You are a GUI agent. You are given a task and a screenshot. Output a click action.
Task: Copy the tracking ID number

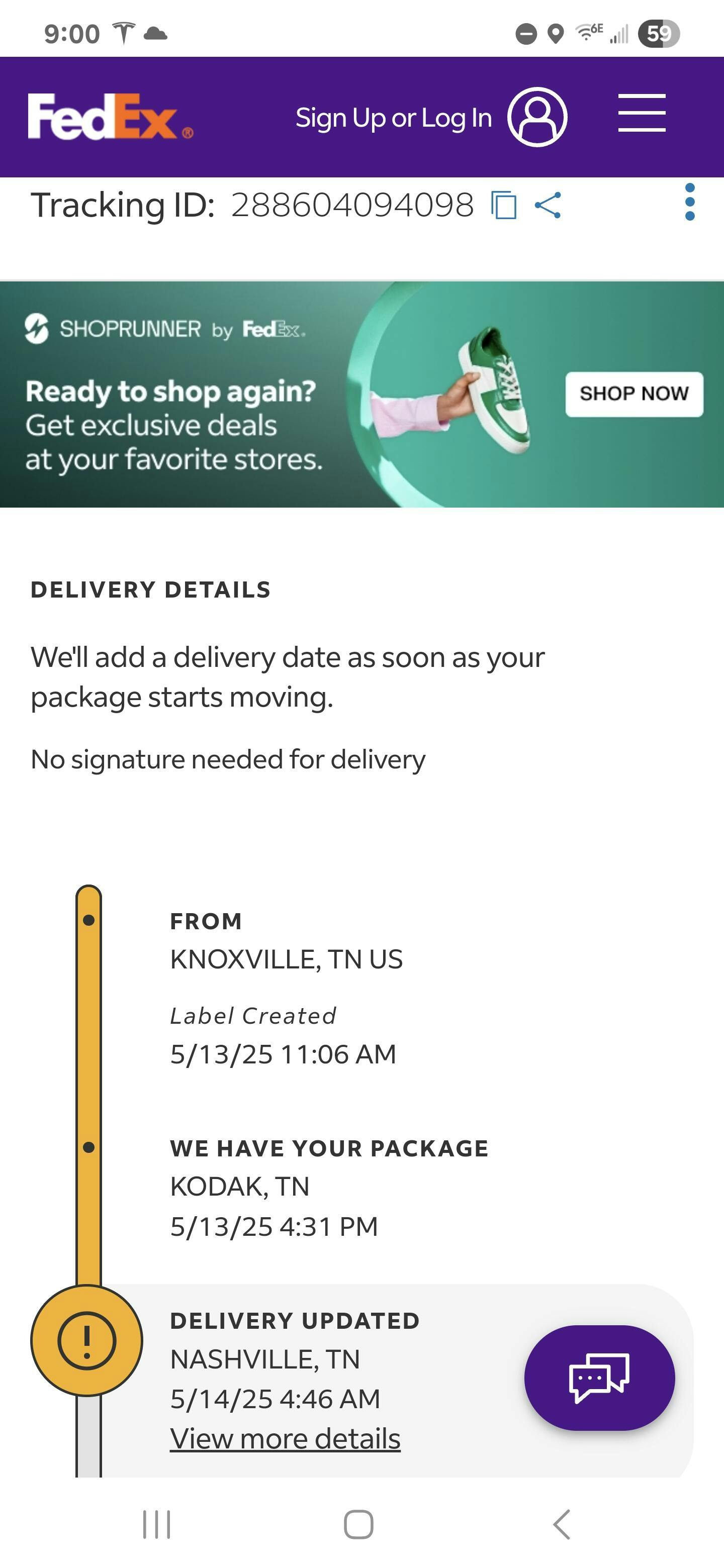pos(504,205)
